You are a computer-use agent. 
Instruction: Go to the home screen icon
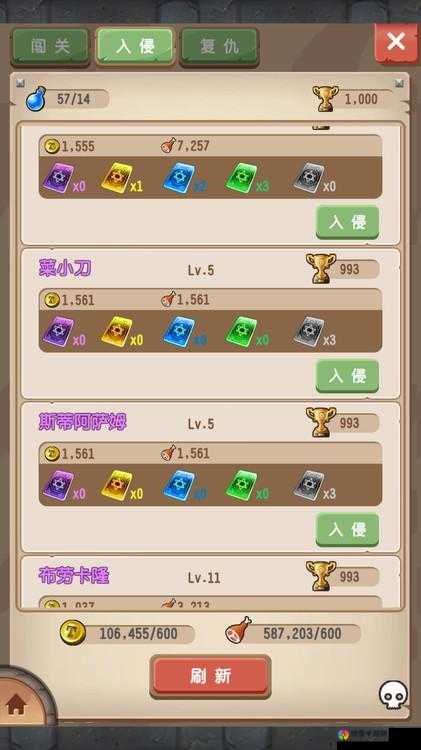(17, 705)
